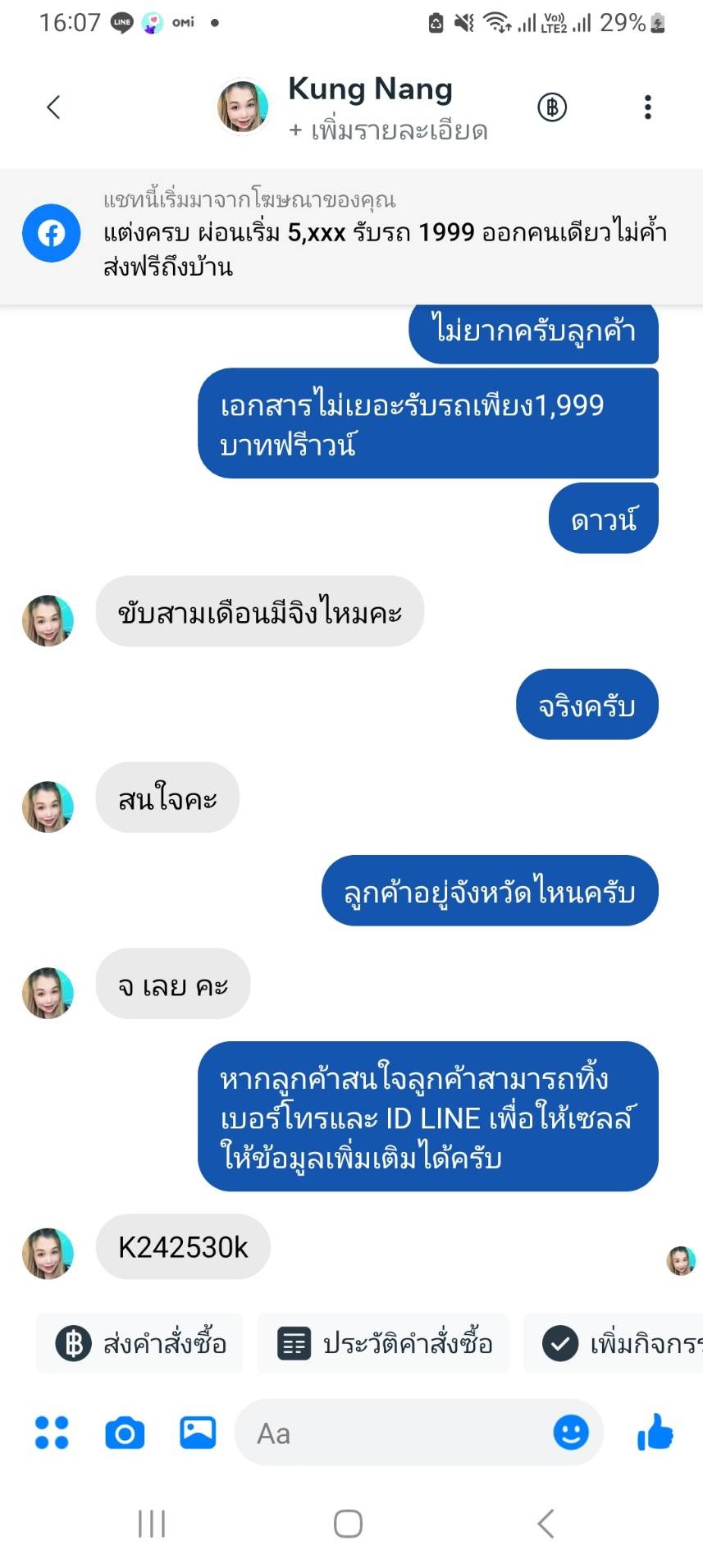Open the four-dot more actions menu
The width and height of the screenshot is (703, 1568).
(52, 1433)
